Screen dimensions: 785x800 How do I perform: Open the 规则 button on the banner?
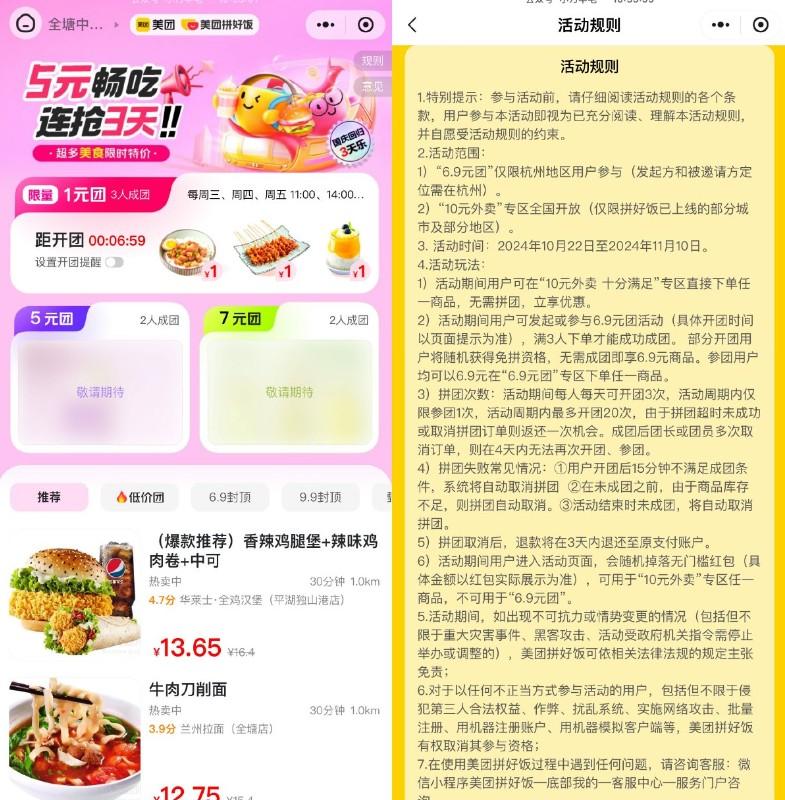tap(372, 60)
